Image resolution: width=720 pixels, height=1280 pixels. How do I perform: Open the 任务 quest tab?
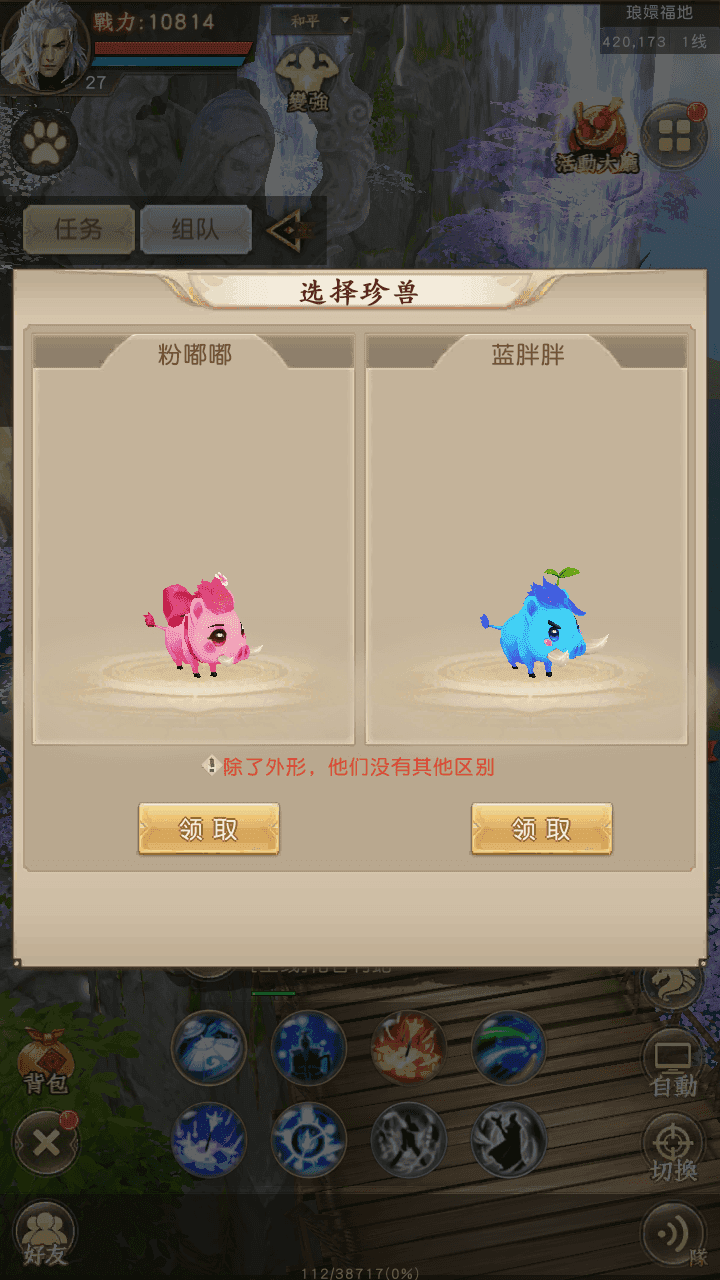(78, 229)
